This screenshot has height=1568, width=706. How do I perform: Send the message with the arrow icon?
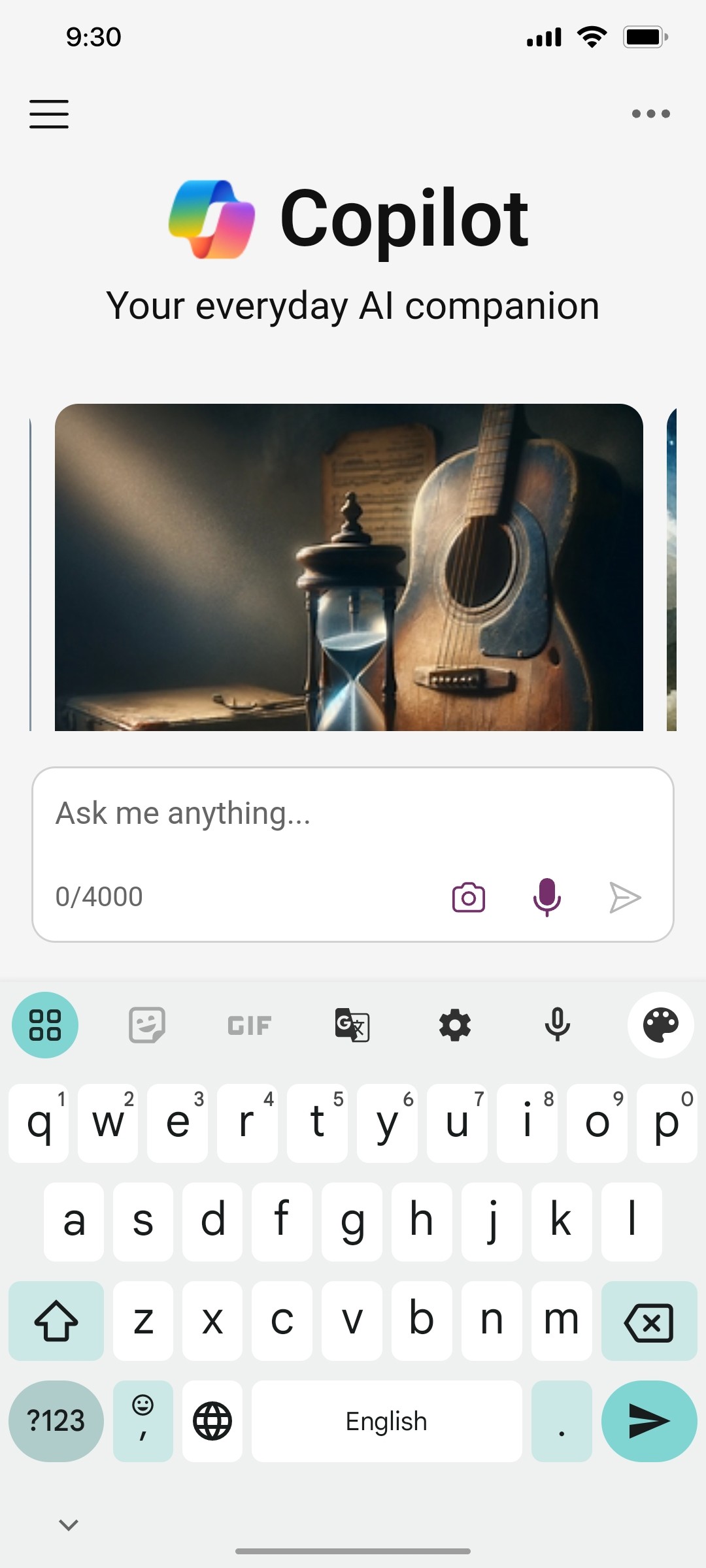tap(626, 896)
